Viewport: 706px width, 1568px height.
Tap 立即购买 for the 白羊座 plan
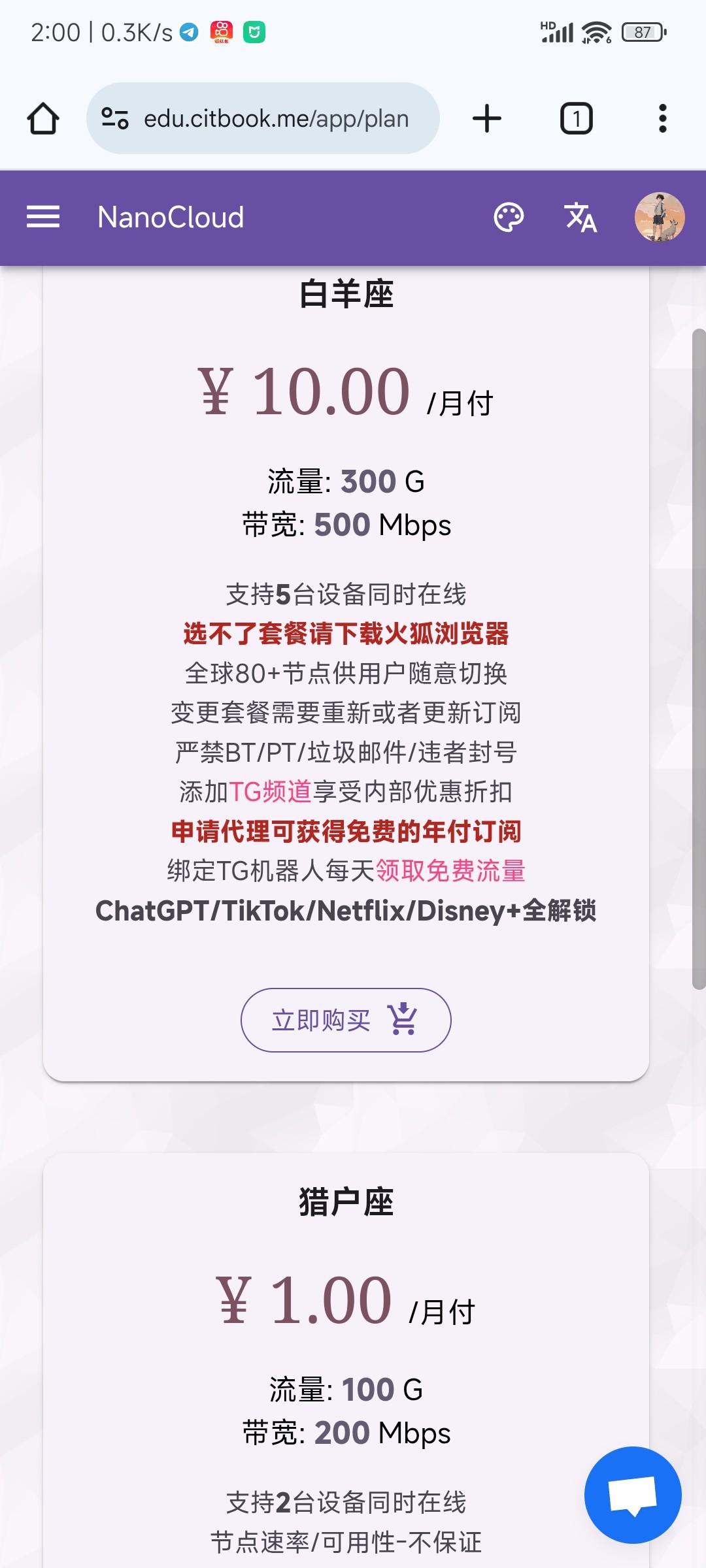(x=346, y=1020)
